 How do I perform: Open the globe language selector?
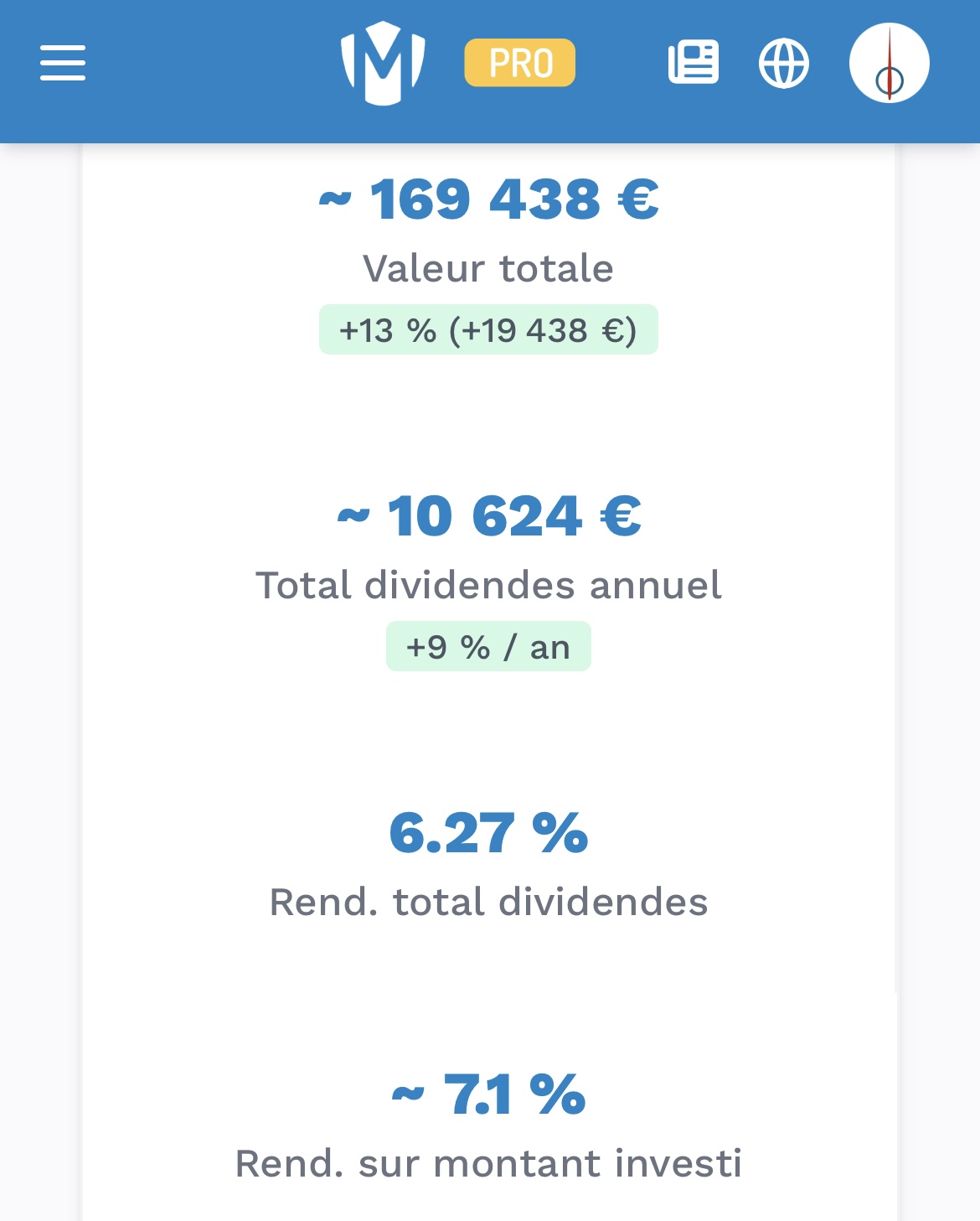[783, 63]
